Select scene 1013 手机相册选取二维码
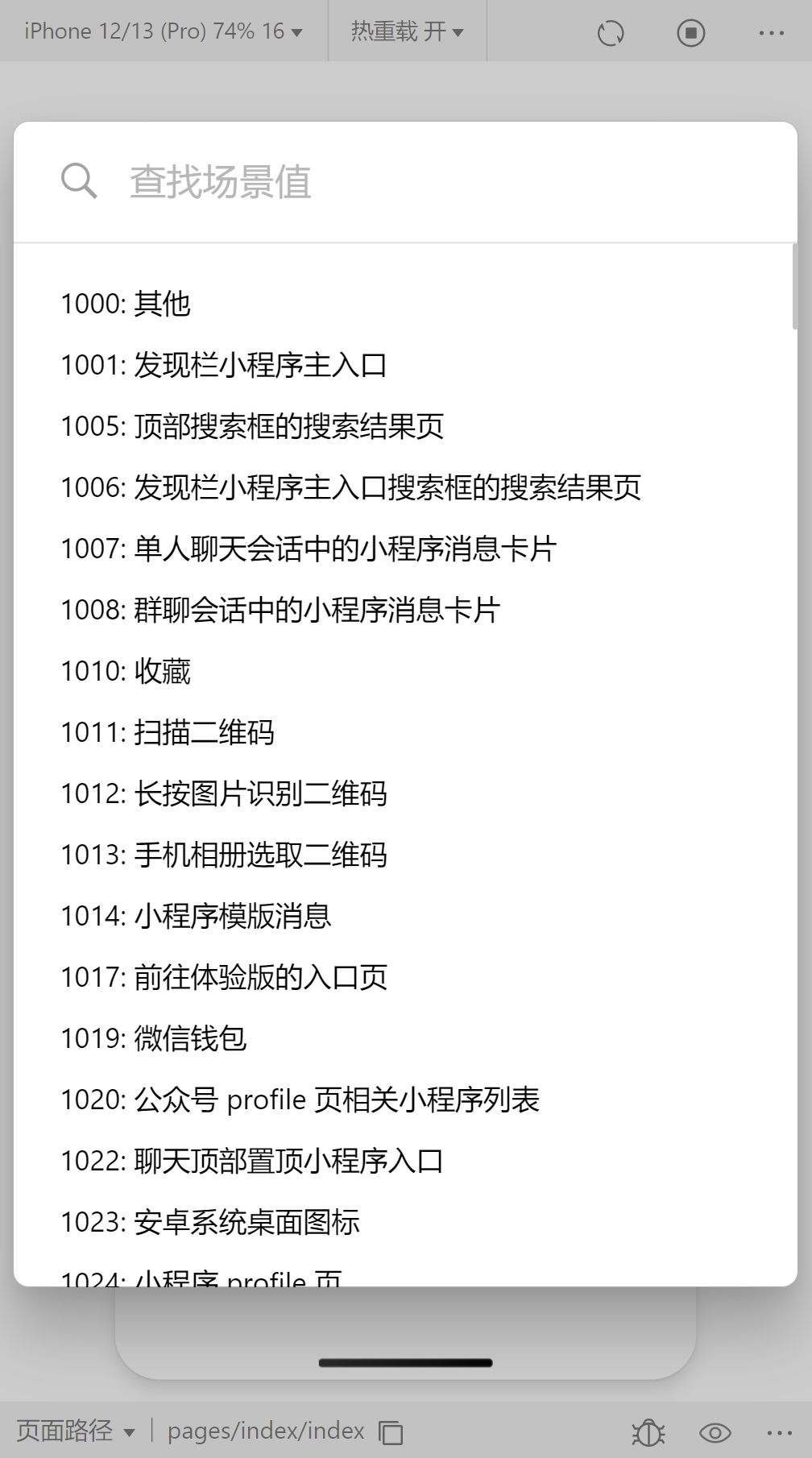 [224, 855]
